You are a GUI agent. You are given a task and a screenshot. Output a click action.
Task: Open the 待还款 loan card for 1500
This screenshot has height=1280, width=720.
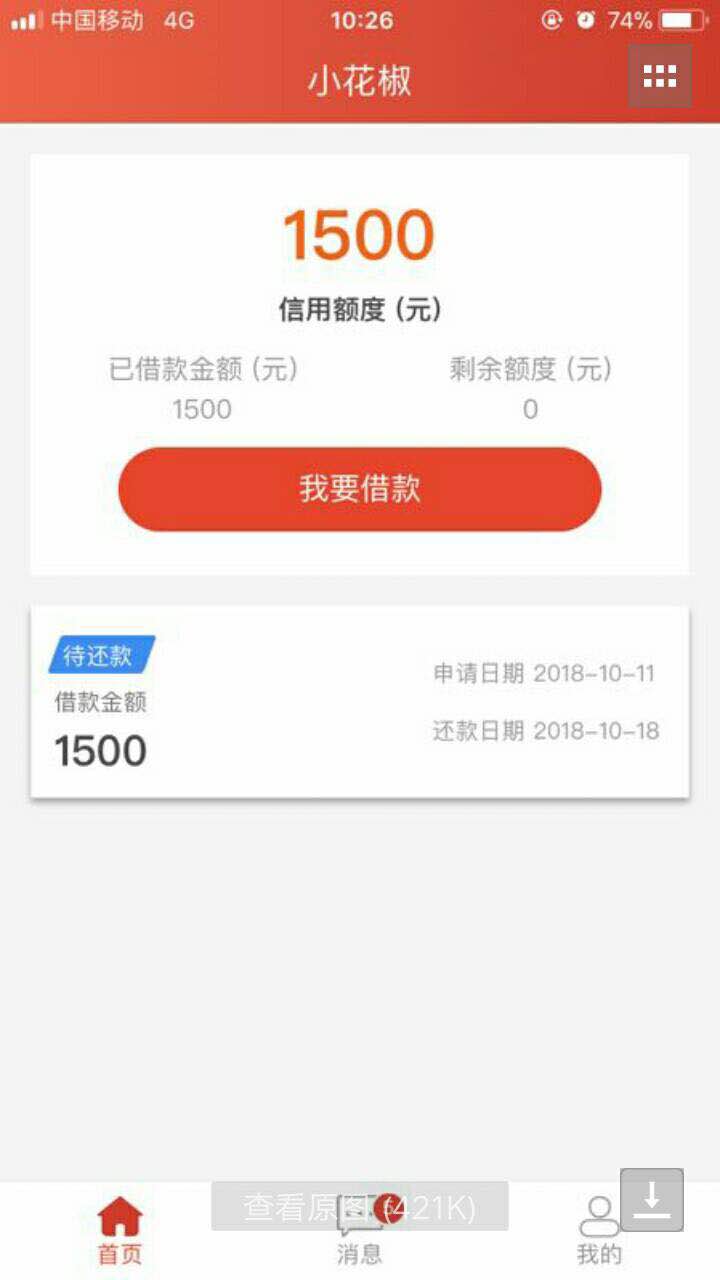pos(360,702)
